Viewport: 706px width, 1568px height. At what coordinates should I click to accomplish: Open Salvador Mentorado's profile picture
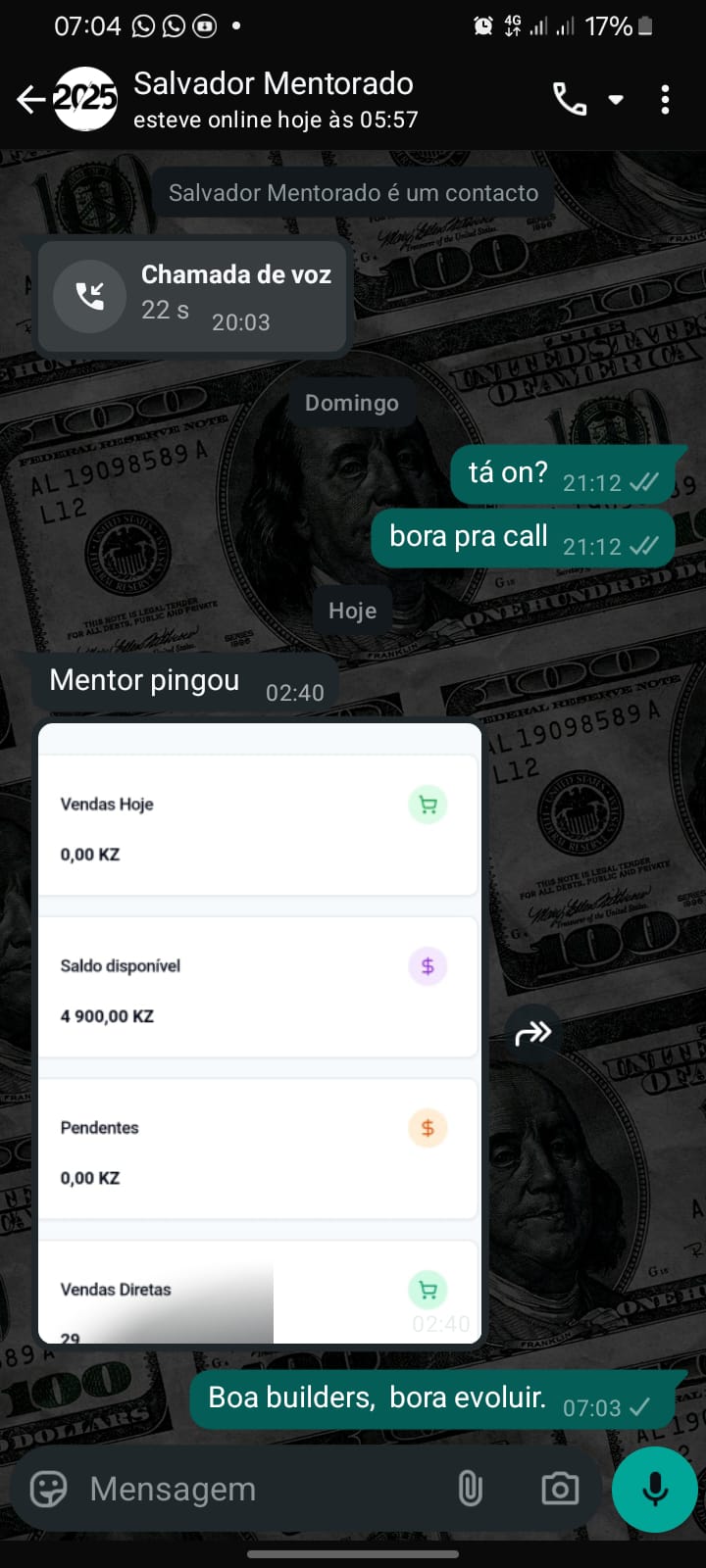tap(85, 99)
